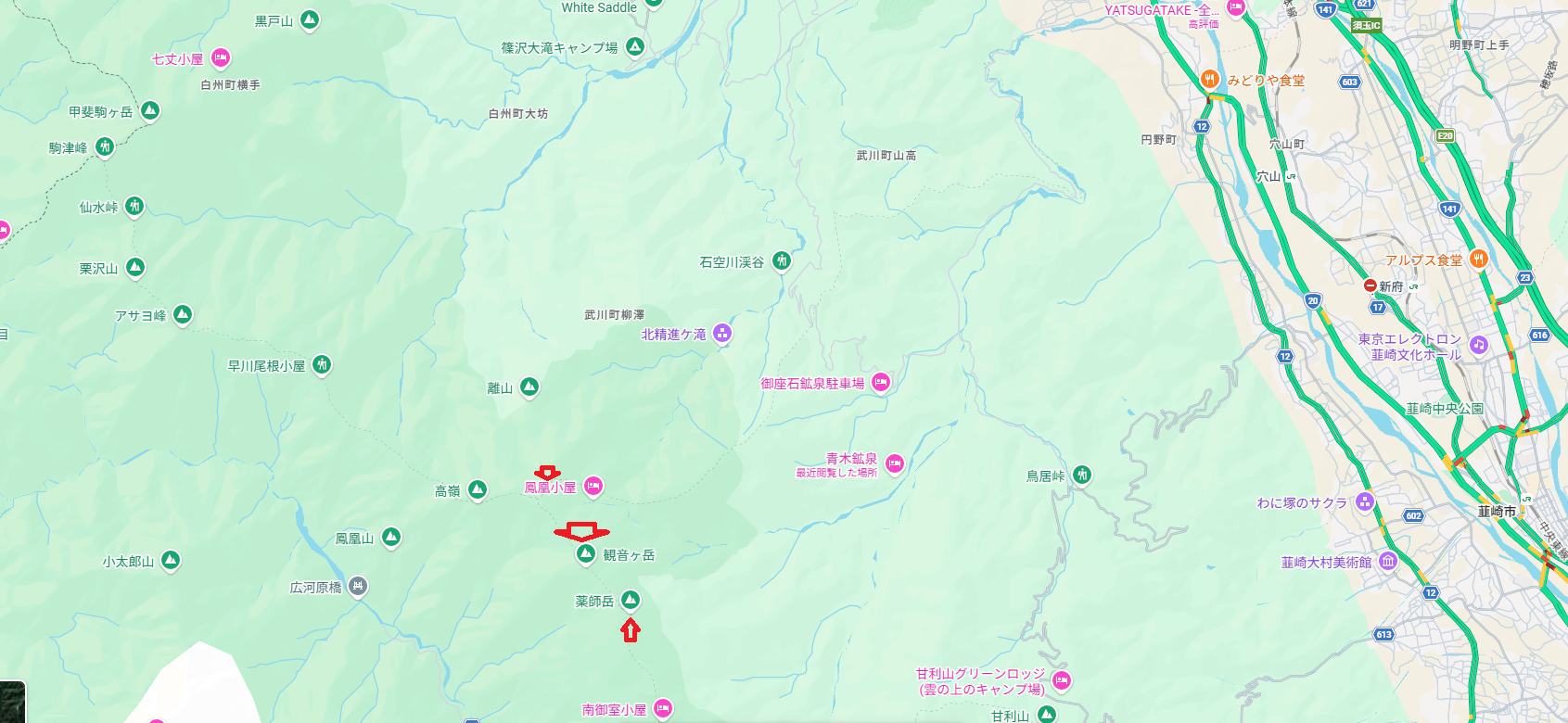The height and width of the screenshot is (723, 1568).
Task: Tap the 鳥居峠 pass marker
Action: tap(1081, 475)
